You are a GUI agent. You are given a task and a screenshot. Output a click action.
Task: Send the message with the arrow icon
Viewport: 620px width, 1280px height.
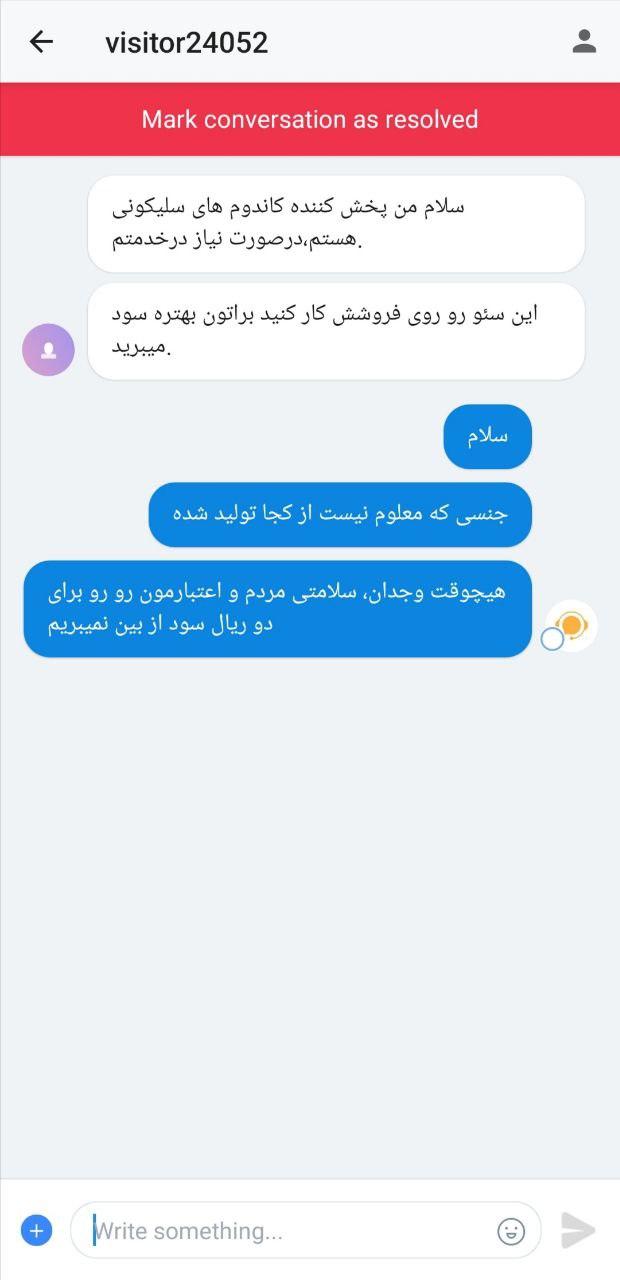pyautogui.click(x=578, y=1230)
